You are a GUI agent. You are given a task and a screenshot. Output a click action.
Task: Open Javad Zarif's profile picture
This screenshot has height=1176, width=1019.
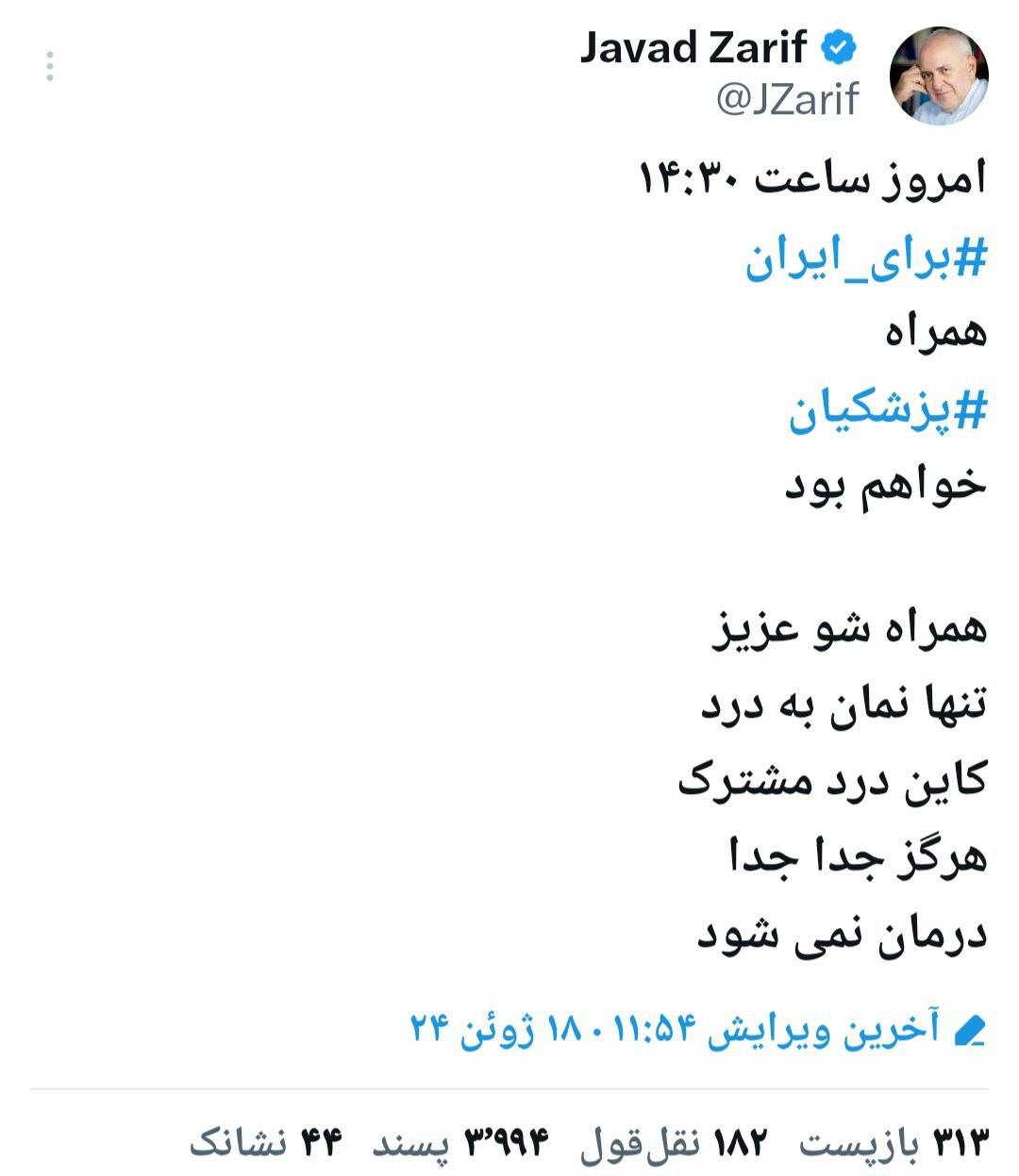[x=939, y=75]
